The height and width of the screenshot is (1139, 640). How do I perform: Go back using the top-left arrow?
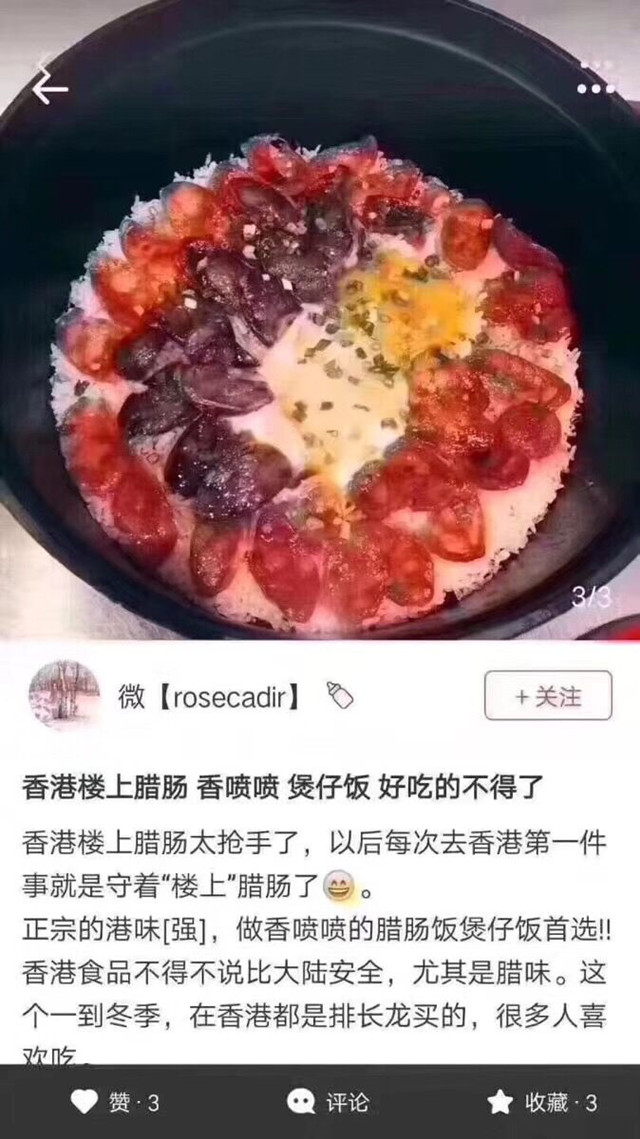(49, 88)
